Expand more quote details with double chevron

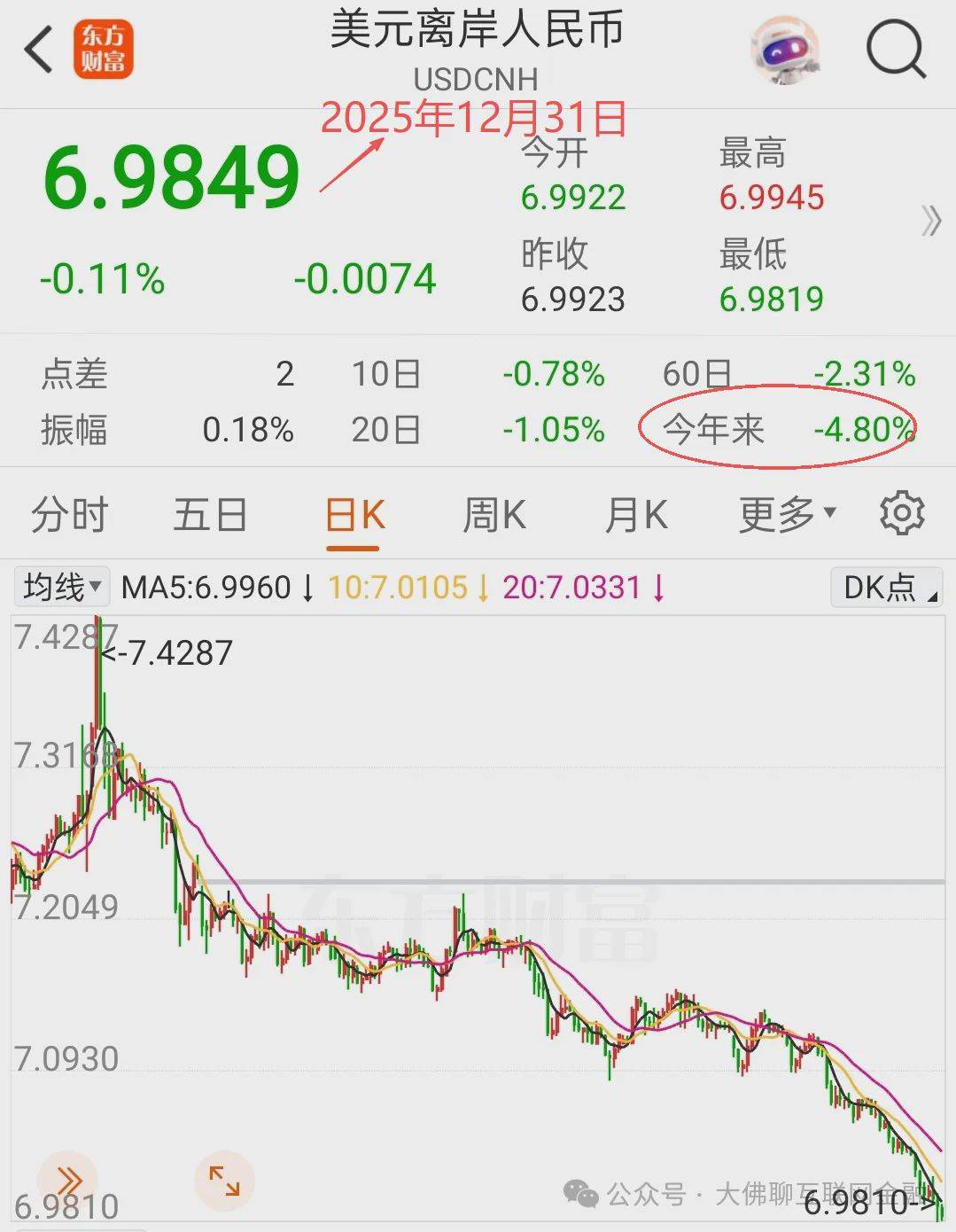tap(931, 220)
